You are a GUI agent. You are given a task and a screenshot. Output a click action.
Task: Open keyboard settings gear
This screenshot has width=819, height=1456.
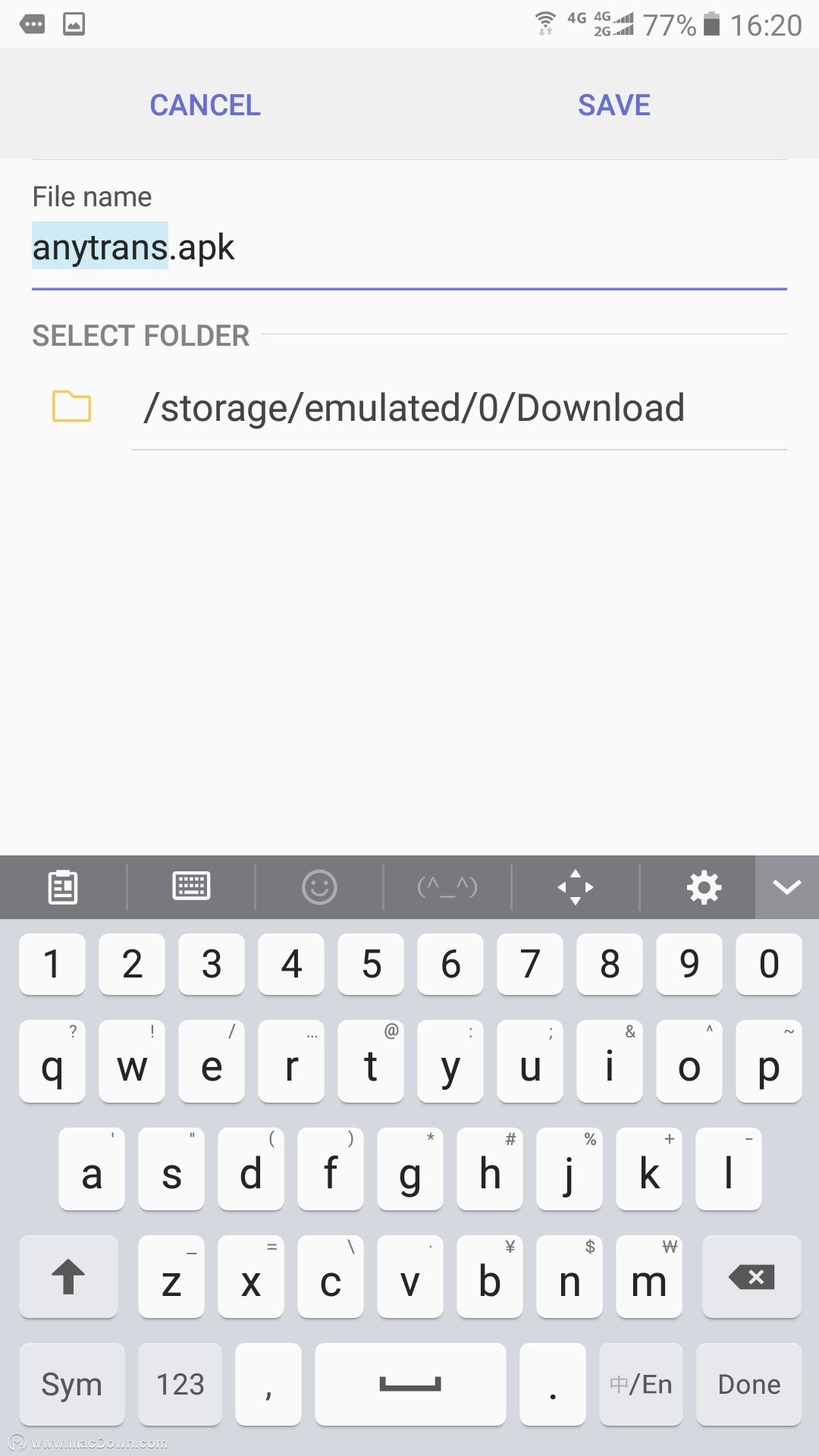pyautogui.click(x=704, y=886)
